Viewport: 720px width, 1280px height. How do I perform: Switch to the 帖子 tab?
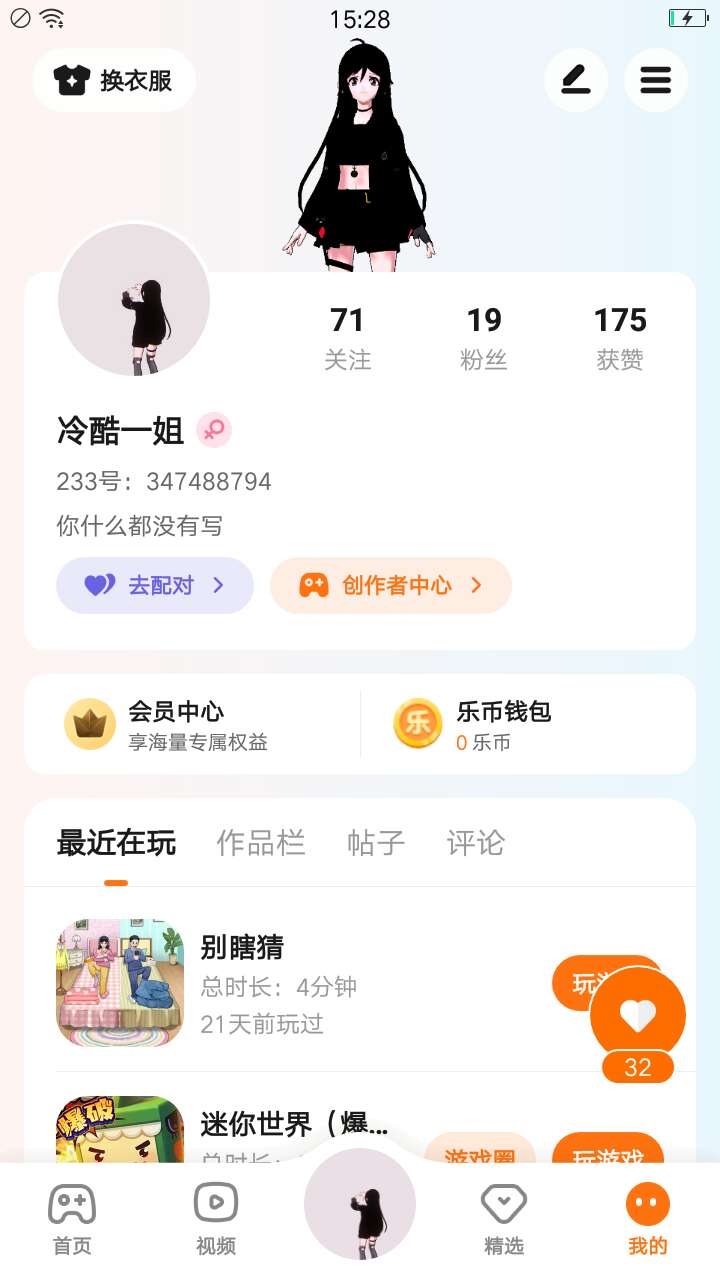[x=376, y=843]
